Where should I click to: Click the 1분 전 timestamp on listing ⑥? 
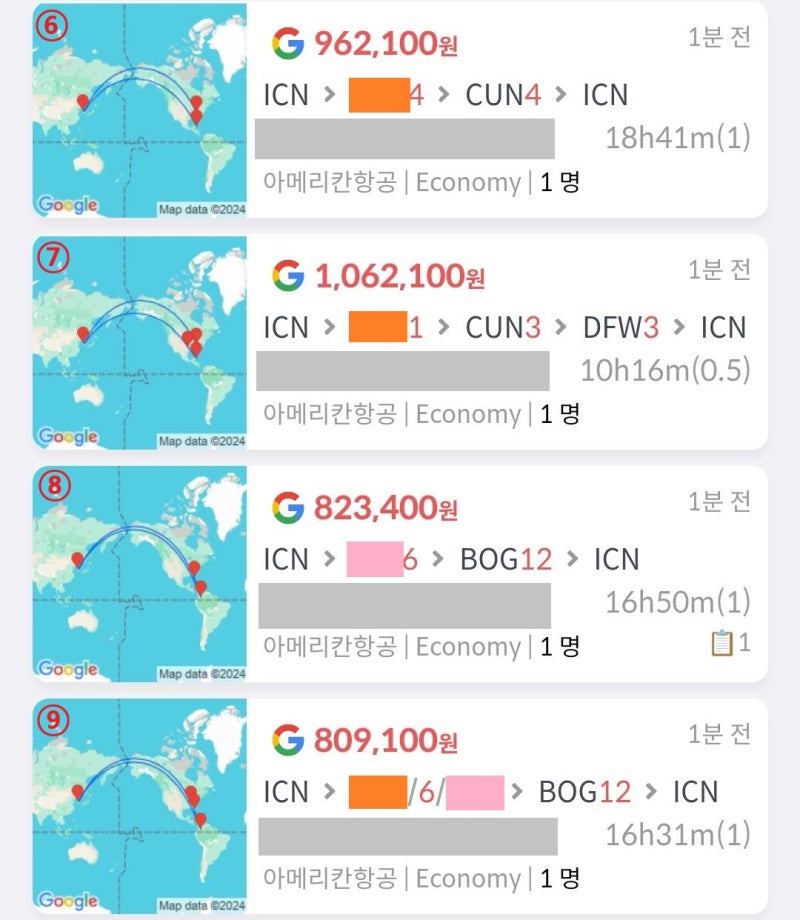(718, 36)
